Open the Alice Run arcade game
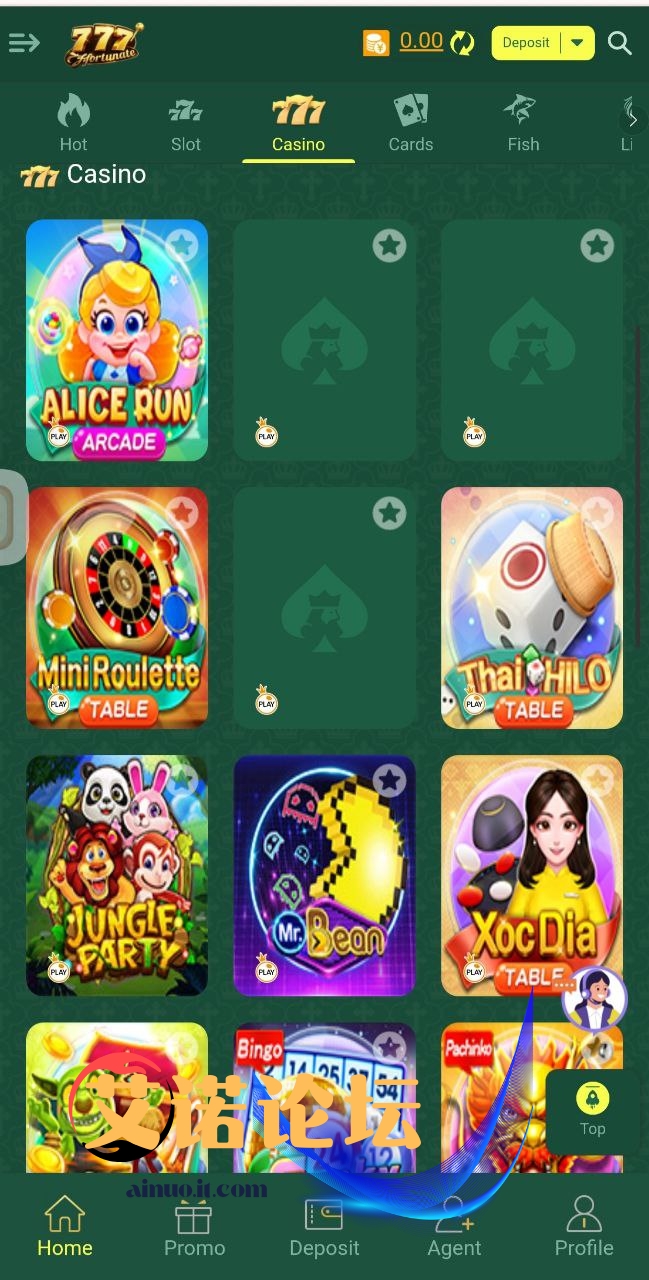649x1280 pixels. point(117,340)
